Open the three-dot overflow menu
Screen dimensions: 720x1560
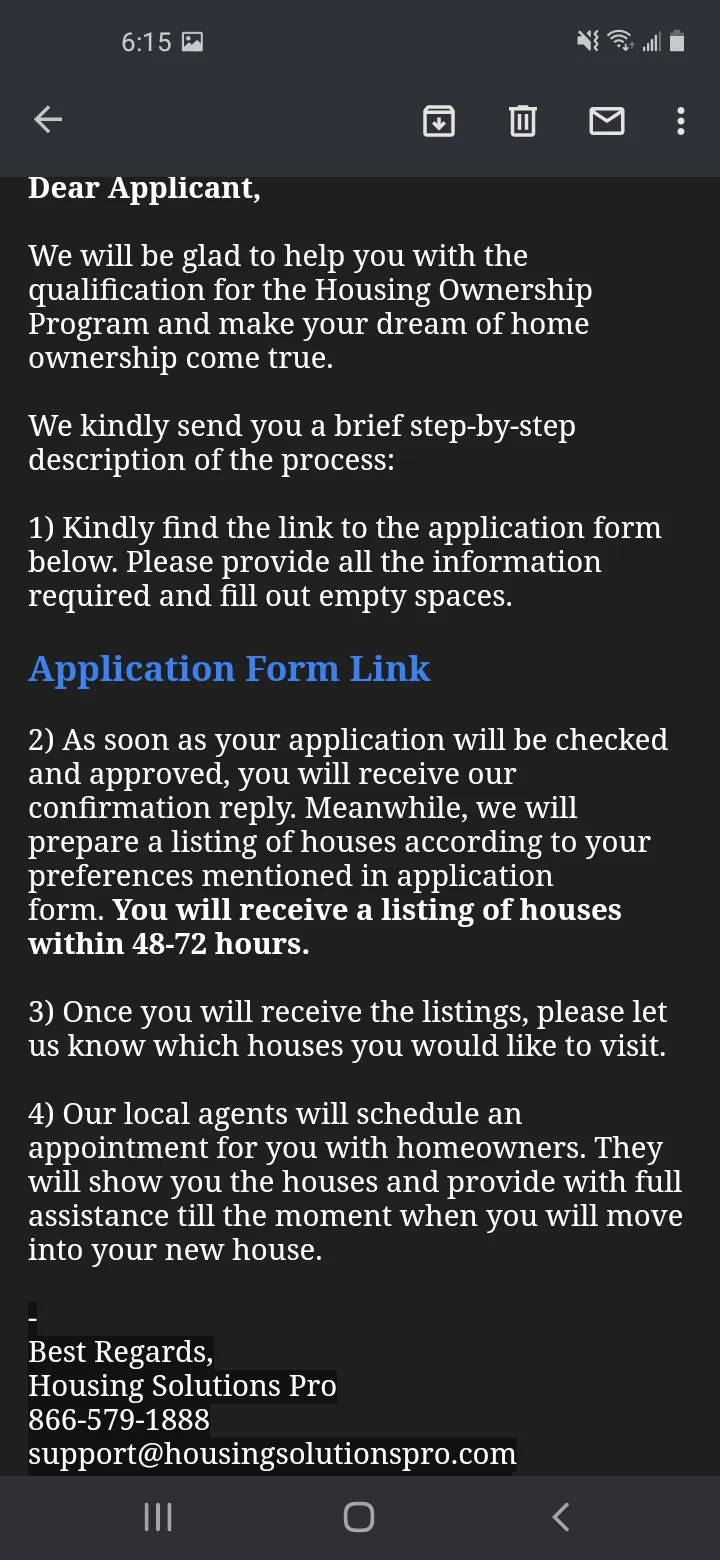click(680, 121)
